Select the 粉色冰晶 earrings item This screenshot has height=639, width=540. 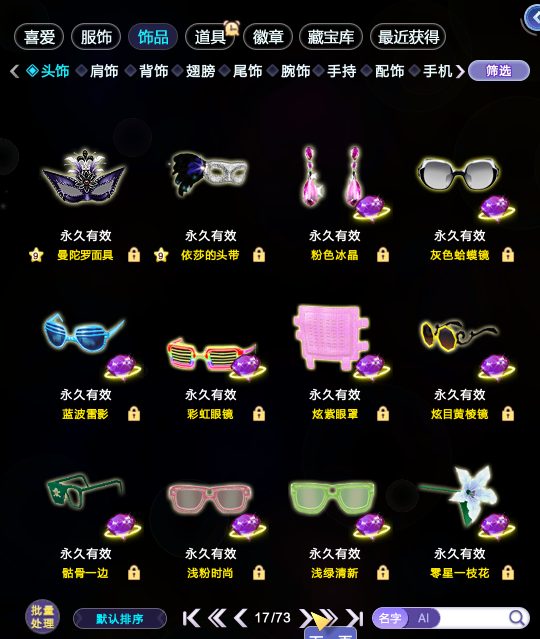point(332,178)
